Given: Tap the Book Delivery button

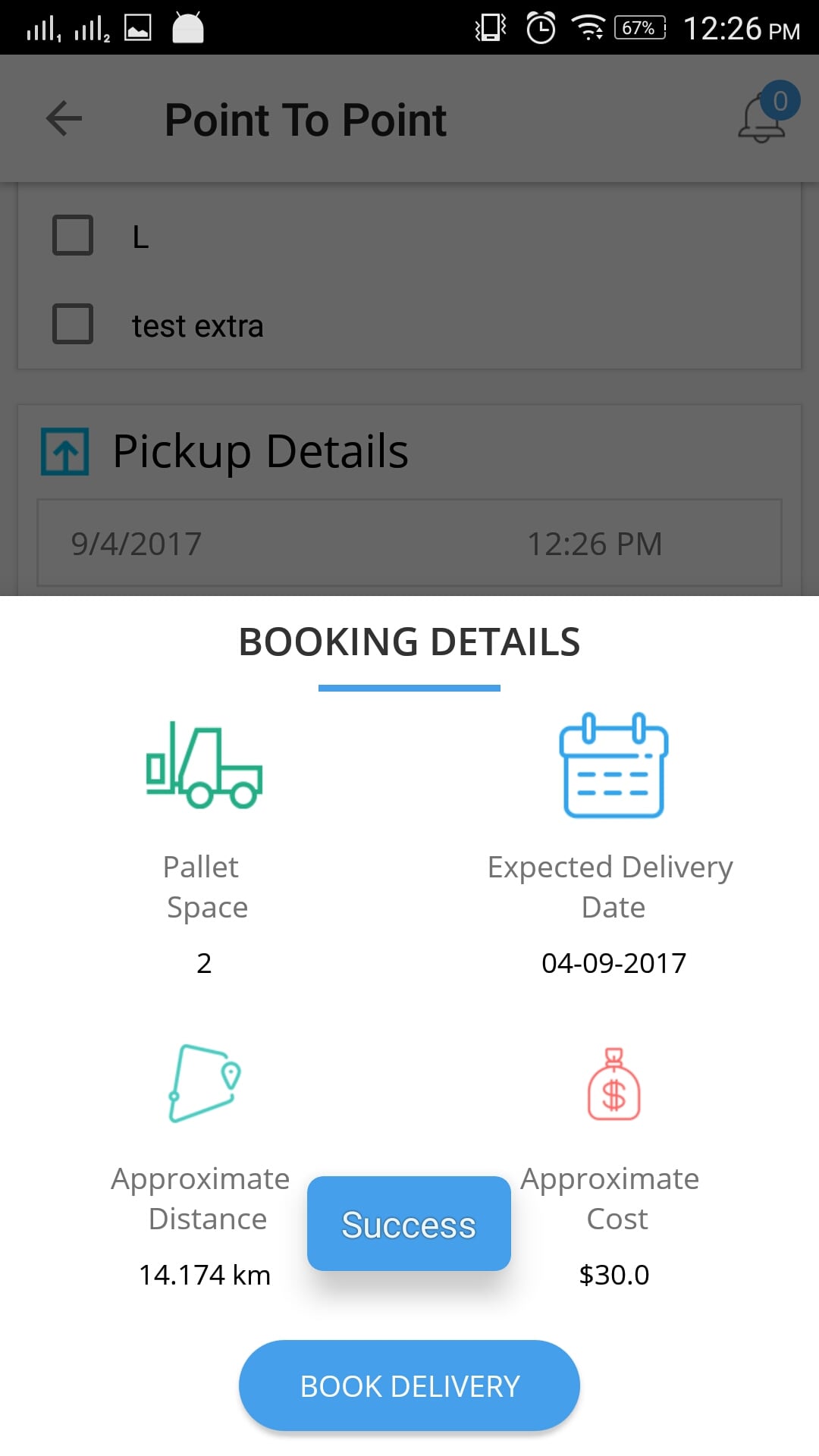Looking at the screenshot, I should tap(409, 1385).
